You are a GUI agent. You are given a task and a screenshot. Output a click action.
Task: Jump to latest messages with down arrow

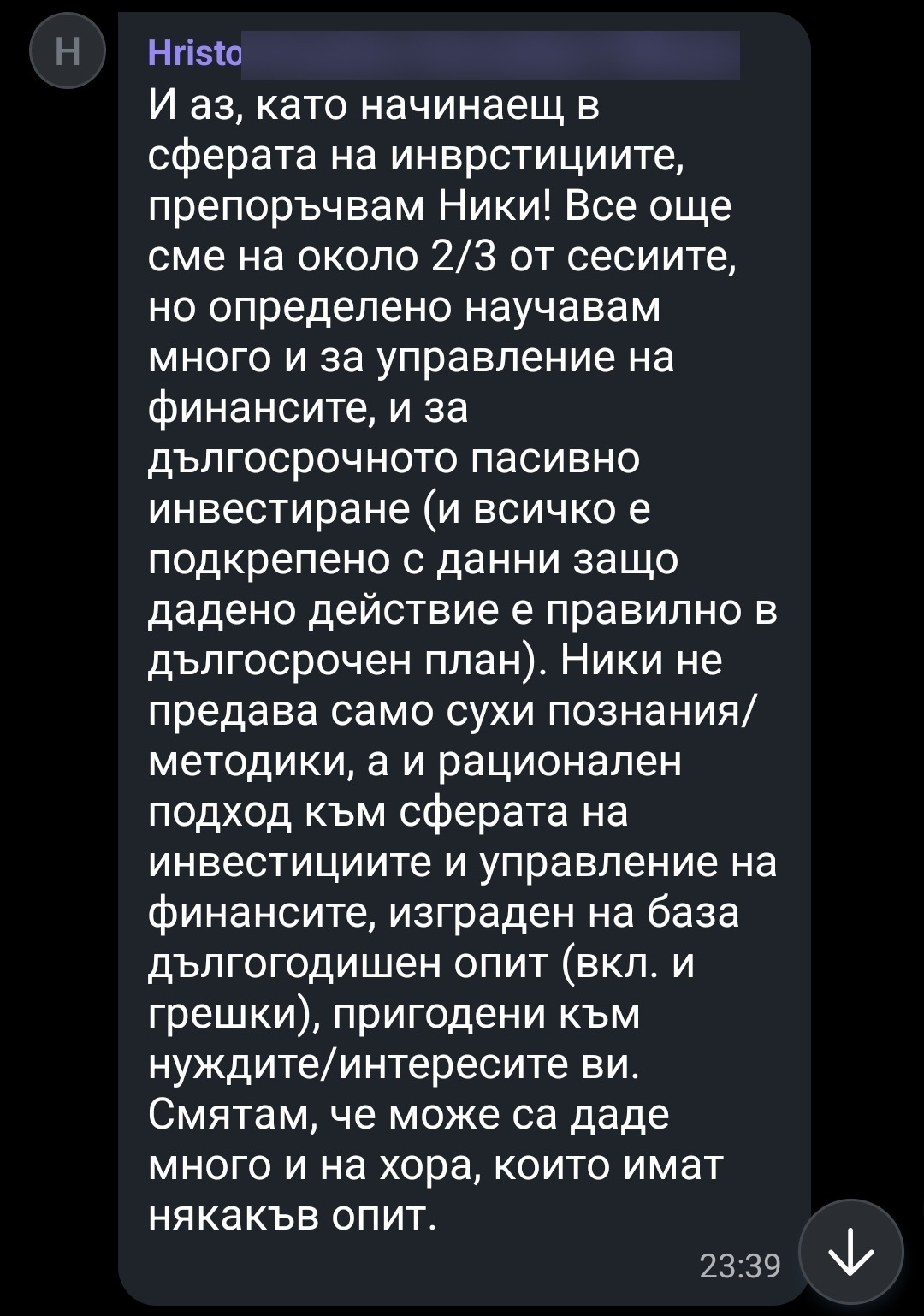[x=850, y=1253]
